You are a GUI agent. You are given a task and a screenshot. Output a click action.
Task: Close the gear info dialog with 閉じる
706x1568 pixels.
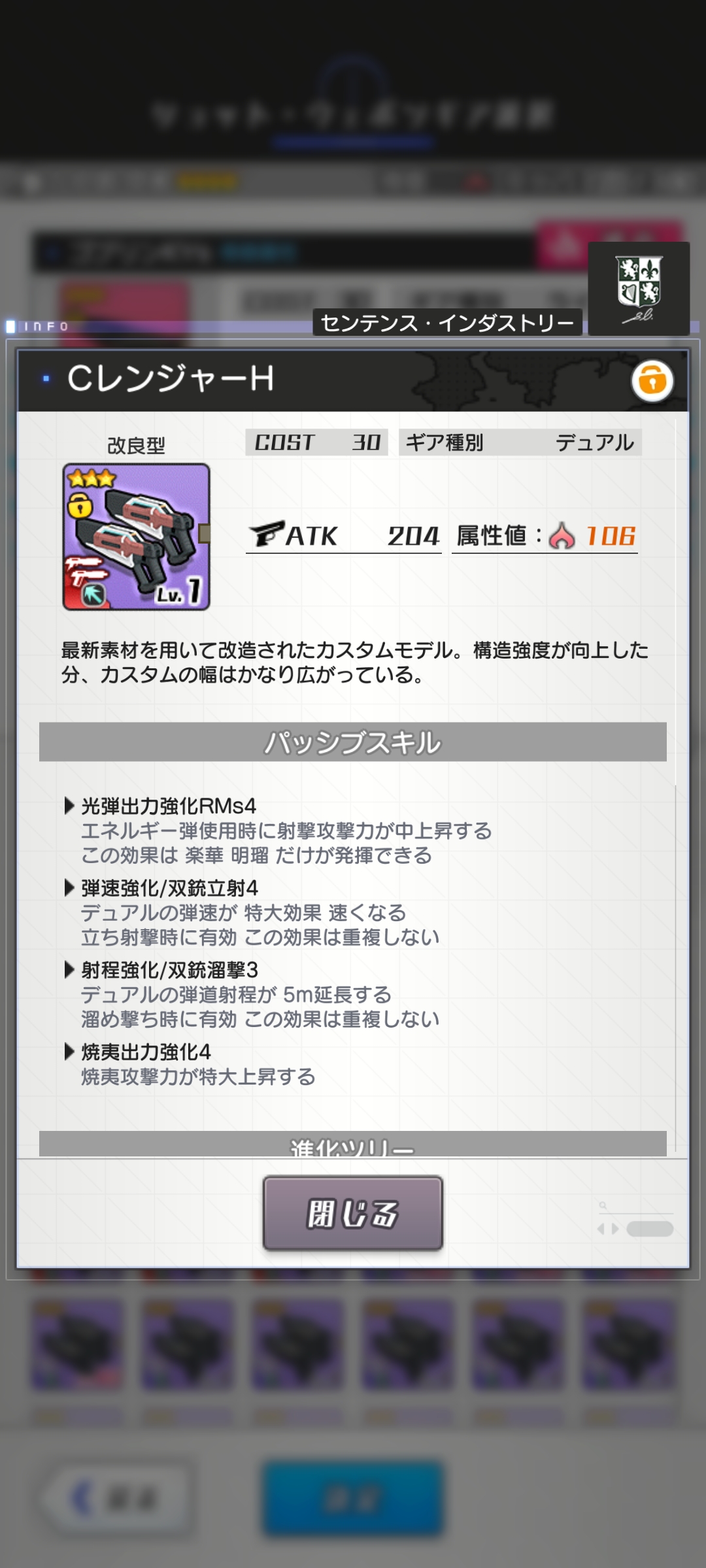pos(352,1213)
